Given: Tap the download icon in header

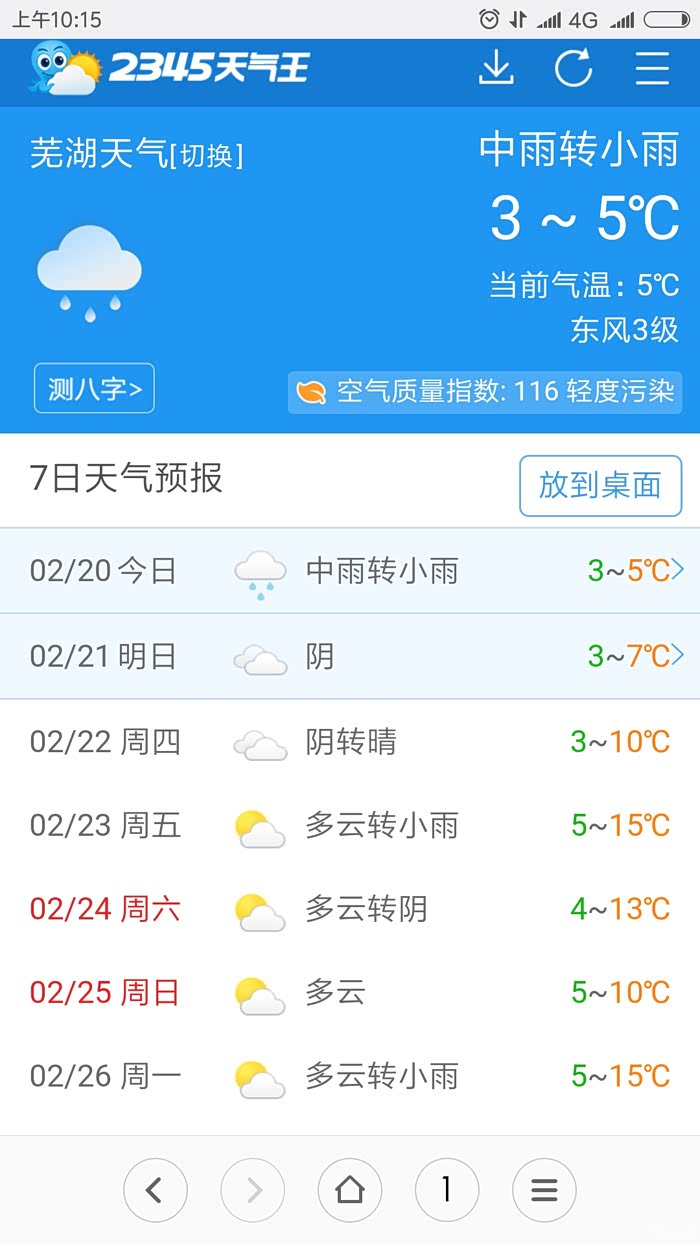Looking at the screenshot, I should 496,68.
